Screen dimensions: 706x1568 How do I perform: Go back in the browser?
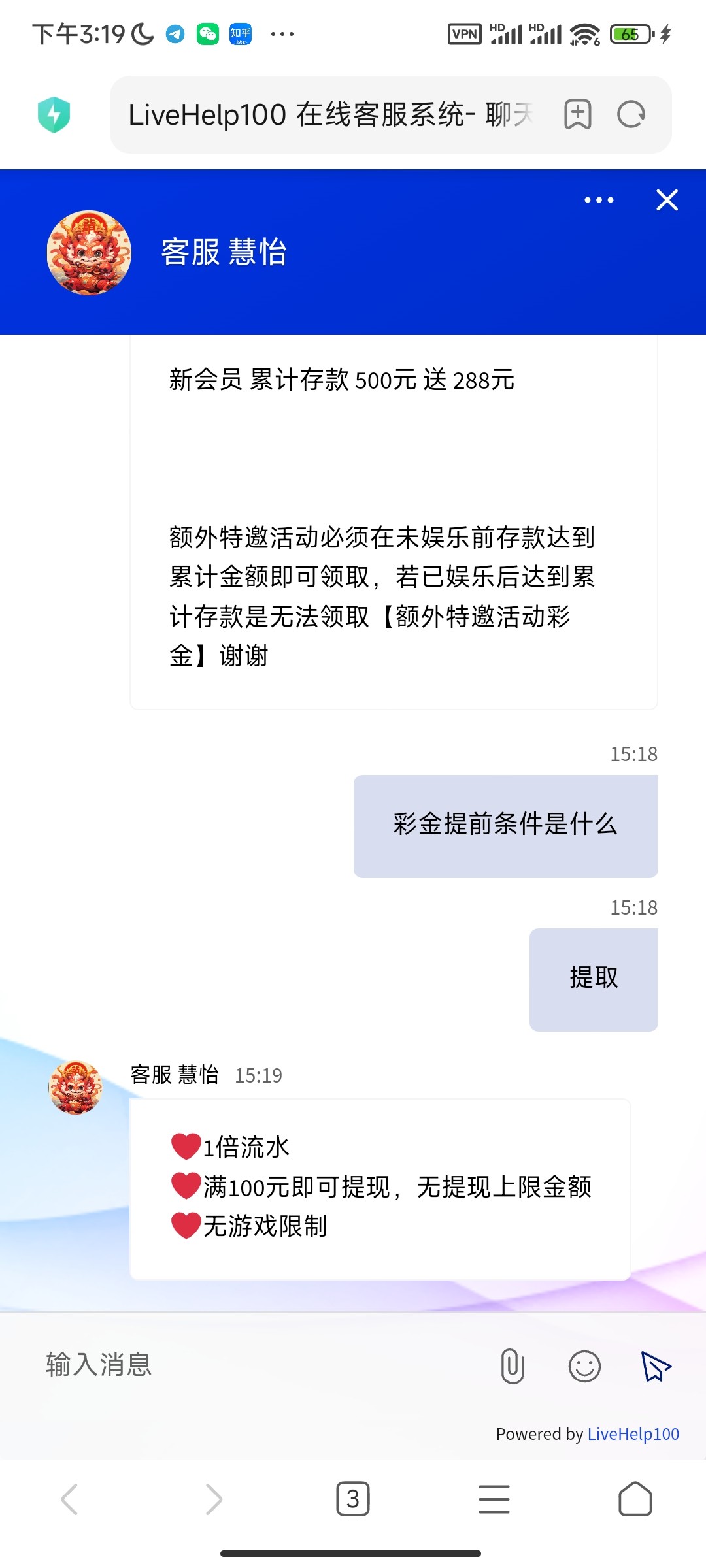[70, 1499]
